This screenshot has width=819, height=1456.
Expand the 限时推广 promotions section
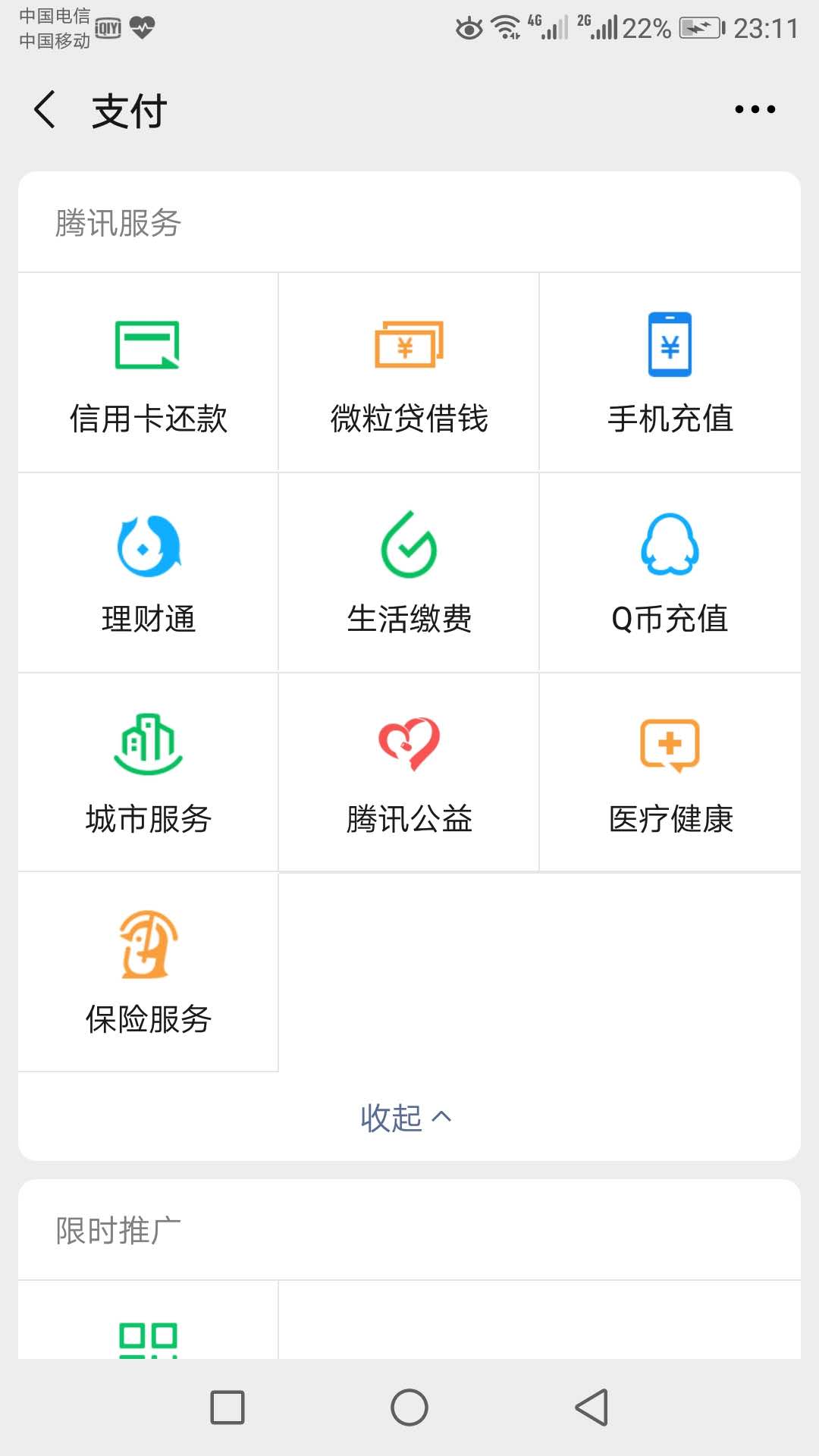(x=118, y=1230)
